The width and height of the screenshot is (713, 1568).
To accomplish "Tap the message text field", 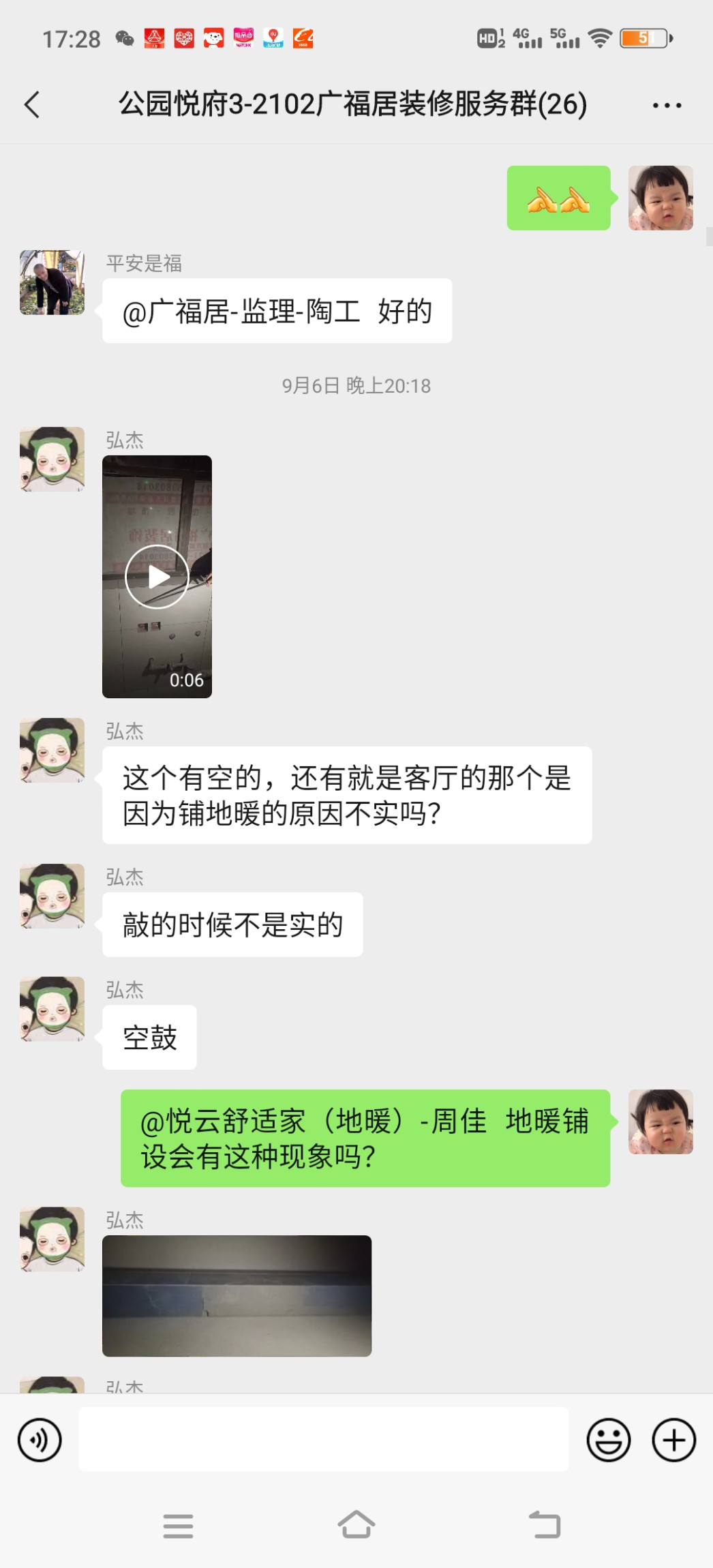I will (323, 1440).
